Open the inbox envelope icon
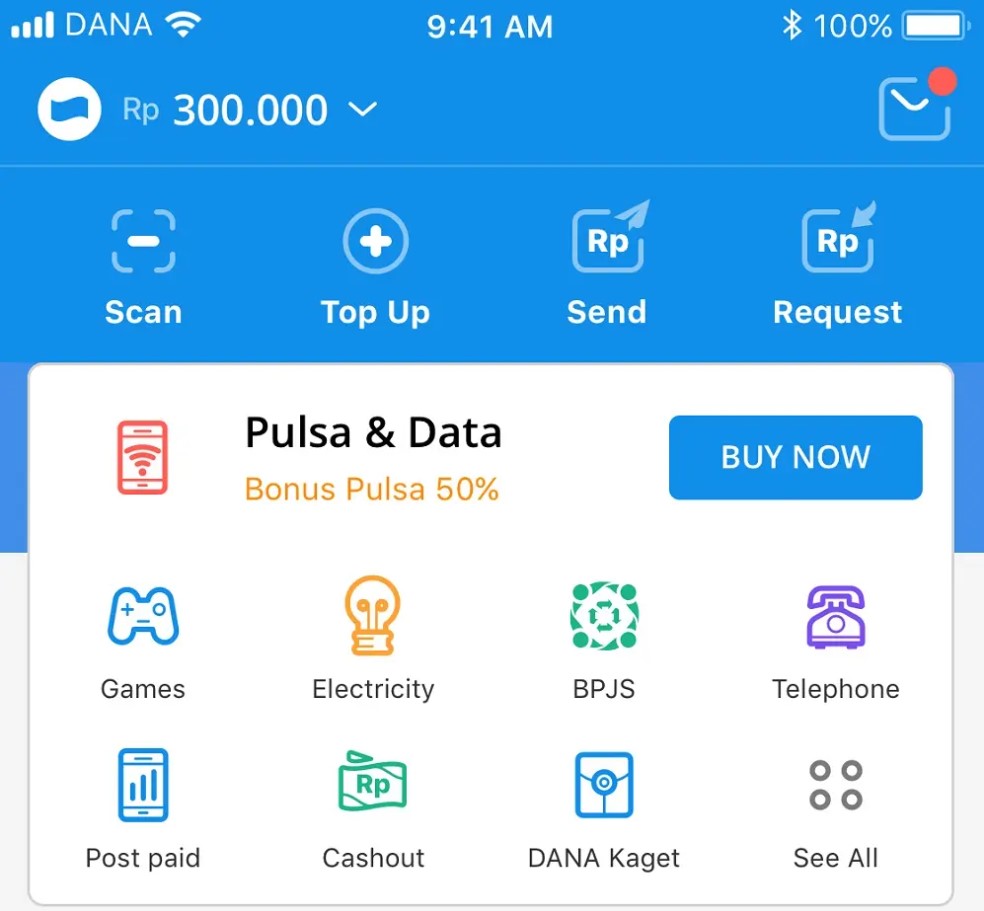Image resolution: width=984 pixels, height=911 pixels. click(x=914, y=108)
